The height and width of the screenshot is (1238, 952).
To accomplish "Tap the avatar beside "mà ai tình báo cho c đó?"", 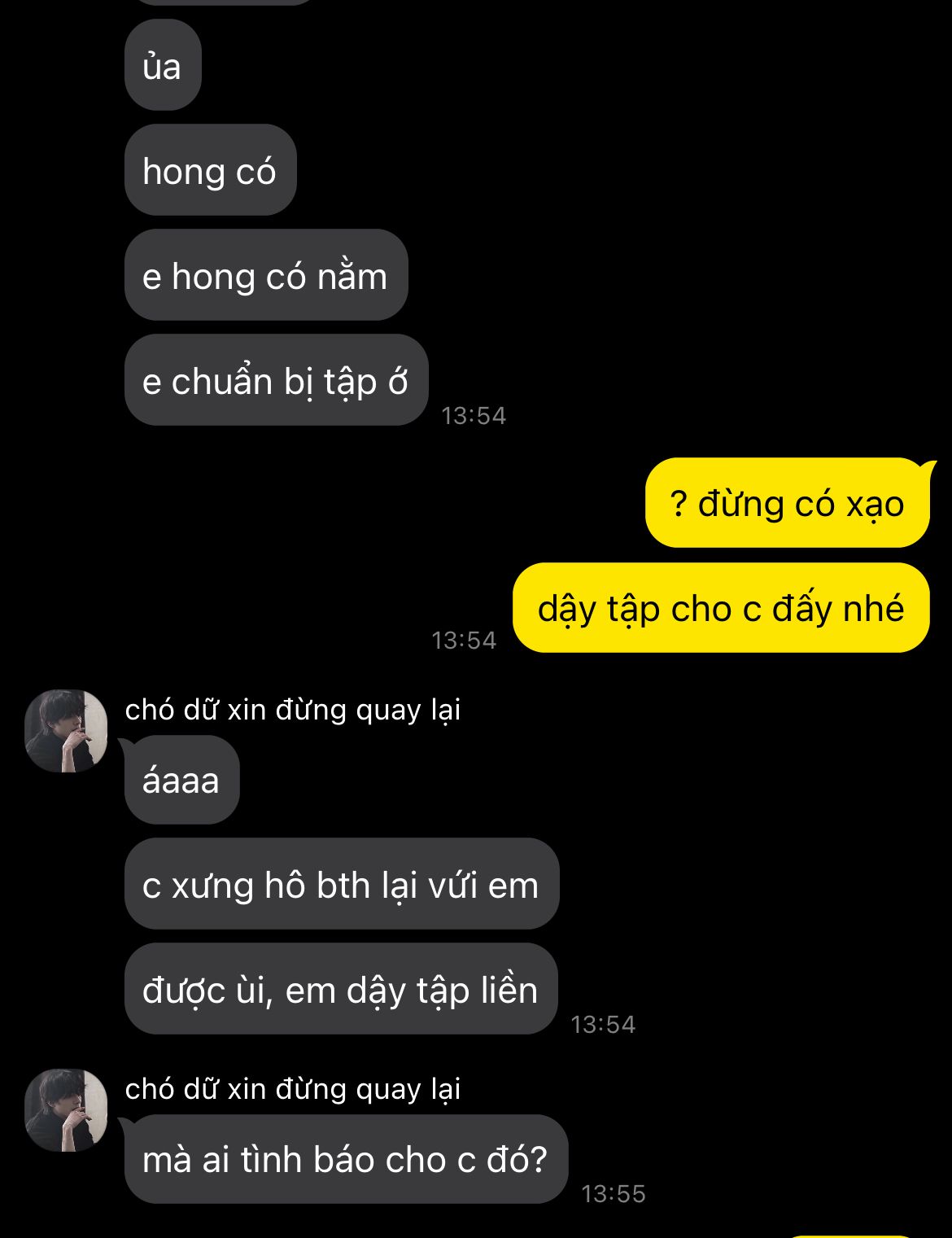I will pyautogui.click(x=66, y=1110).
